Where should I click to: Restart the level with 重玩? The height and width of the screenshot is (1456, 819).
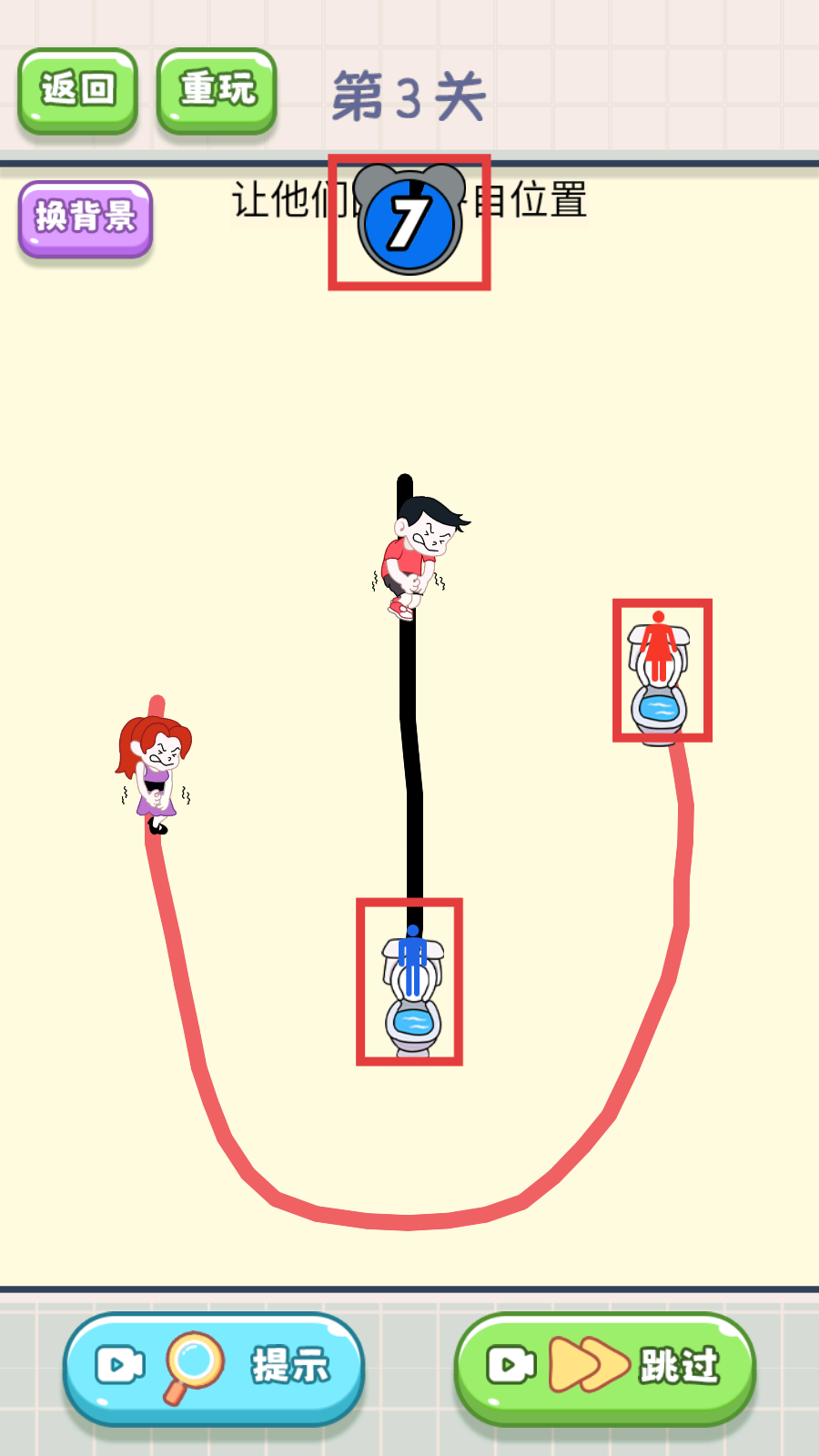click(217, 90)
